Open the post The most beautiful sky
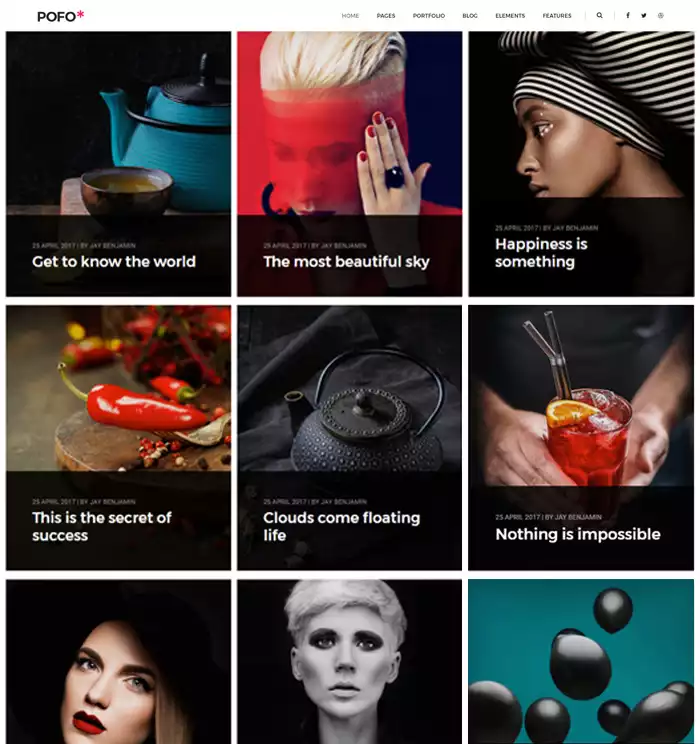Viewport: 700px width, 744px height. (346, 262)
